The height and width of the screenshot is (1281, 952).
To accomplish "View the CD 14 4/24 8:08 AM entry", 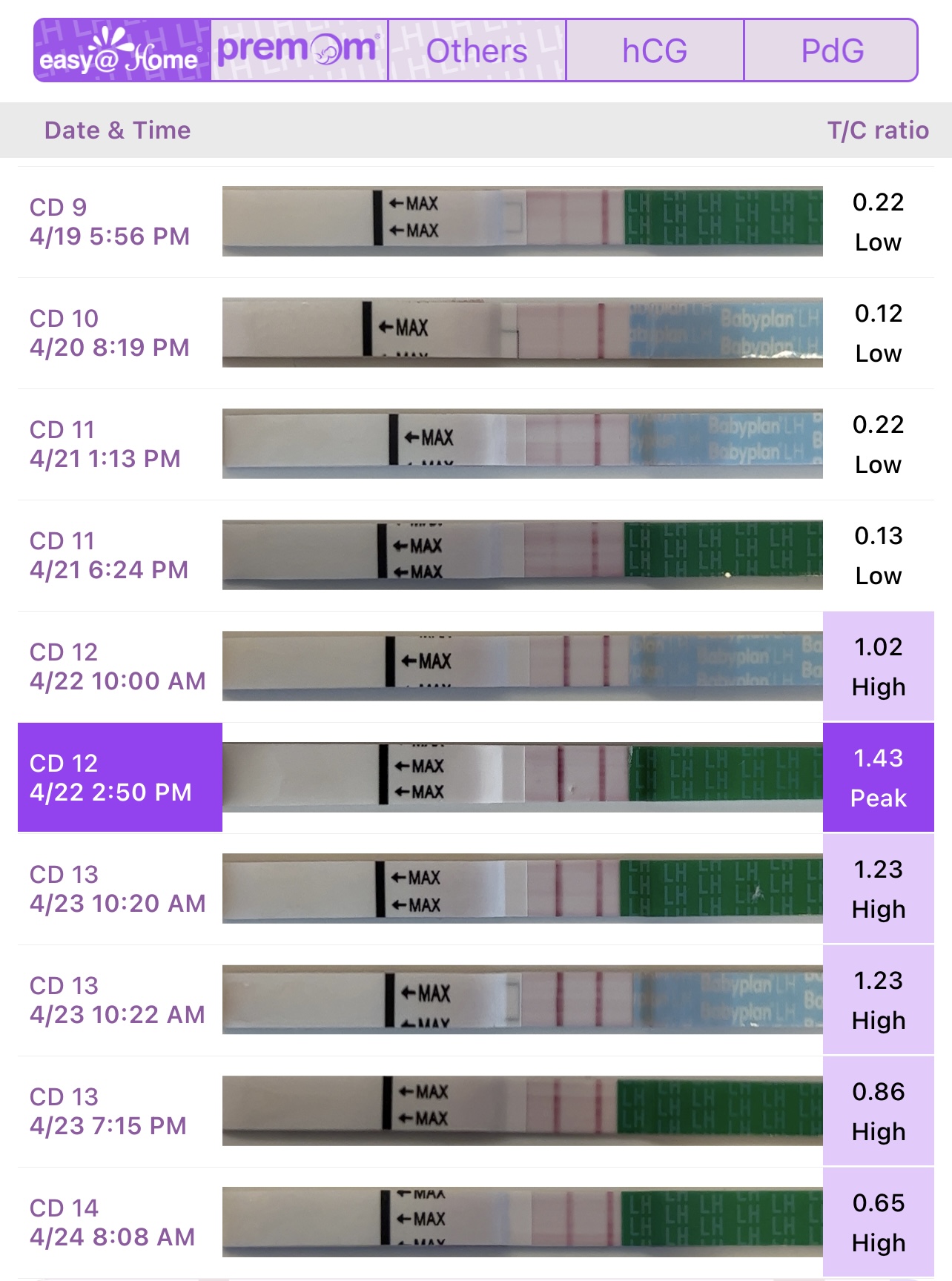I will pos(475,1222).
